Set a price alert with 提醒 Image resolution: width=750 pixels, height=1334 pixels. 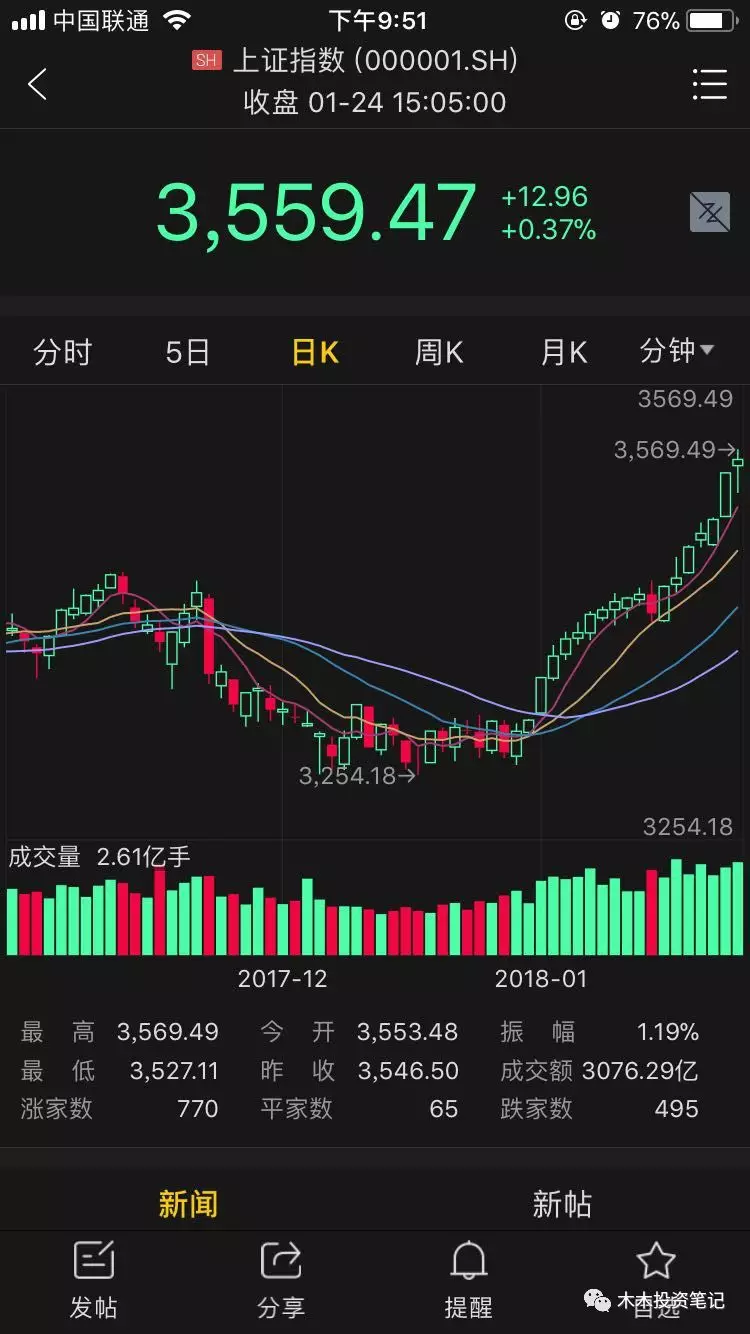(468, 1280)
